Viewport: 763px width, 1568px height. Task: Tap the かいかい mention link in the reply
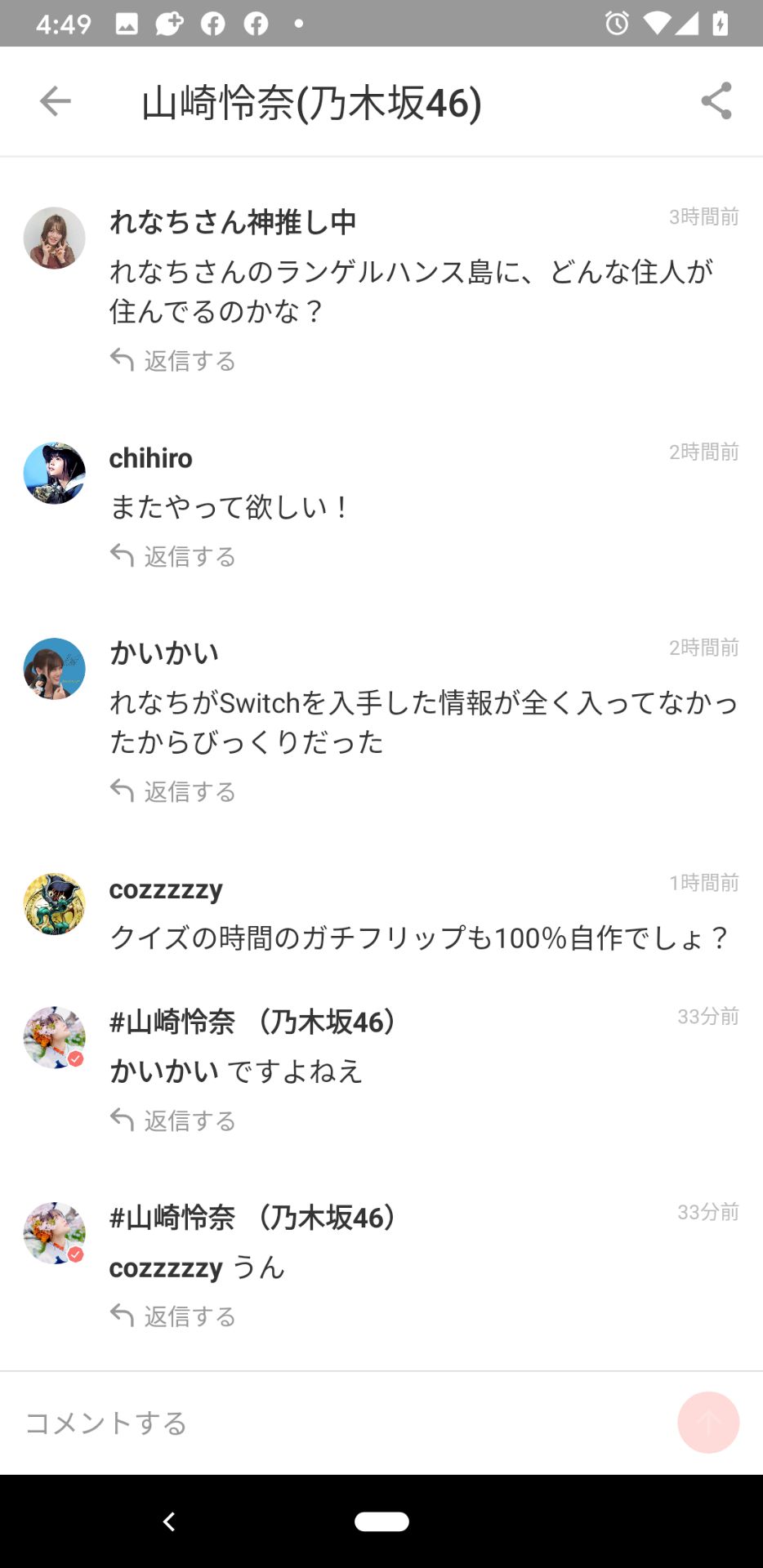161,1071
